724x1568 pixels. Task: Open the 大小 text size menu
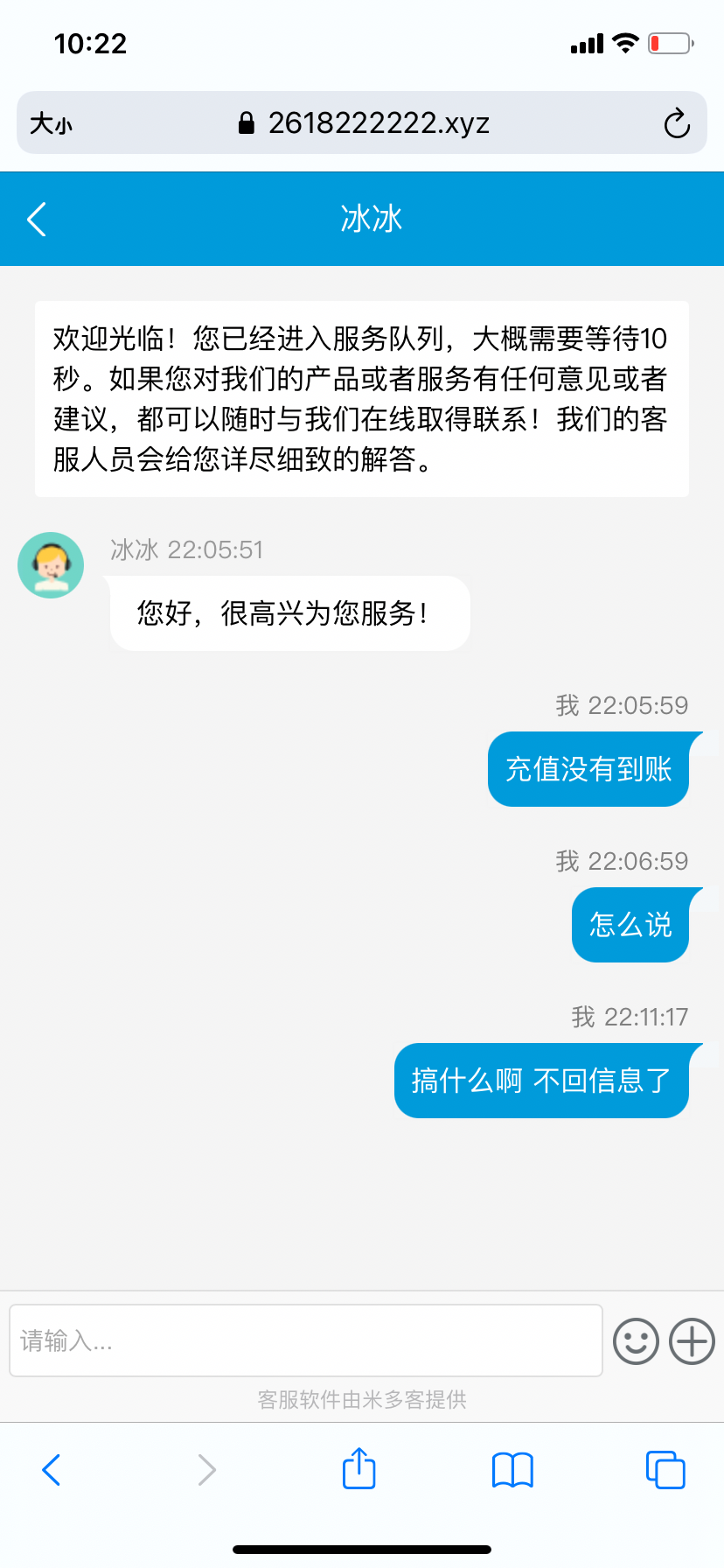[51, 123]
